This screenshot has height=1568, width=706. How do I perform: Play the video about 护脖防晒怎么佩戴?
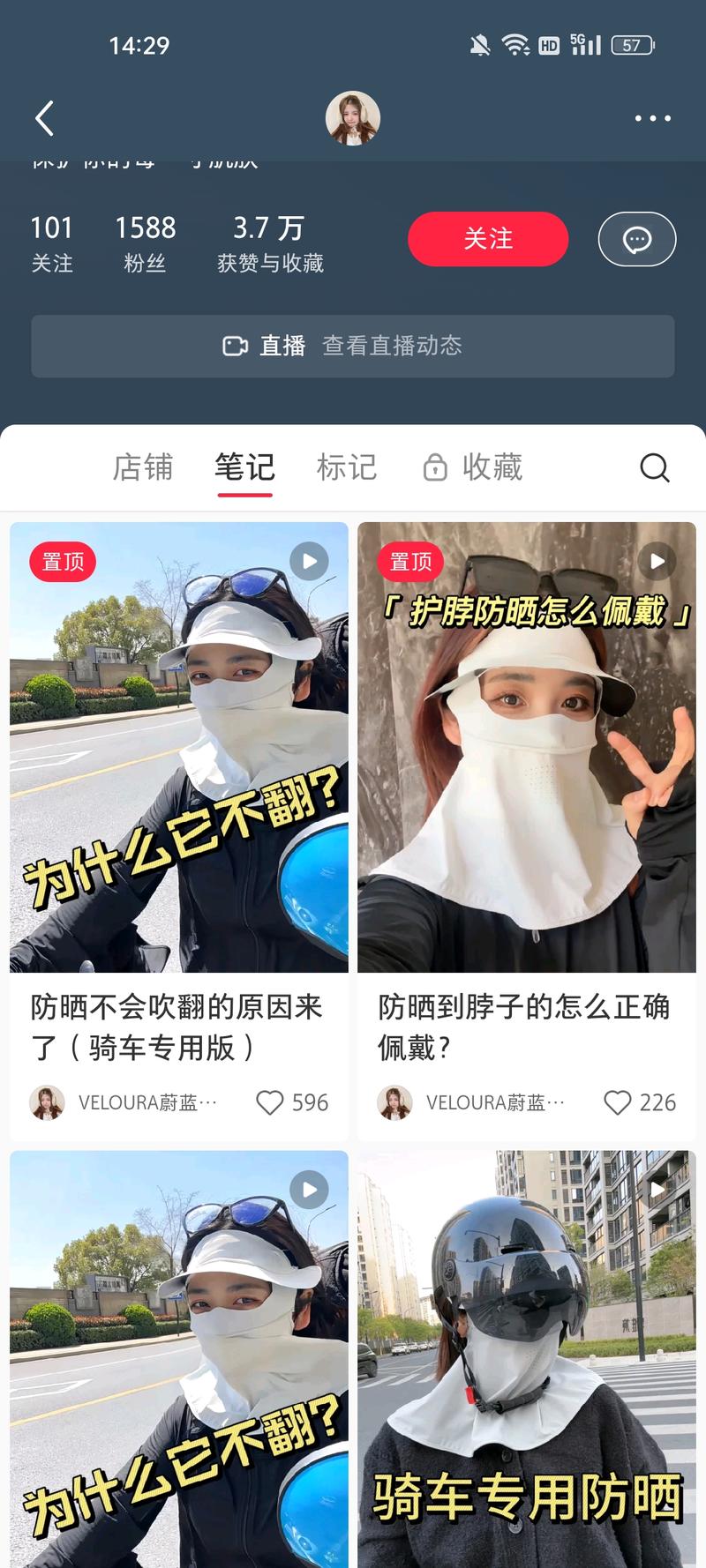click(x=655, y=561)
